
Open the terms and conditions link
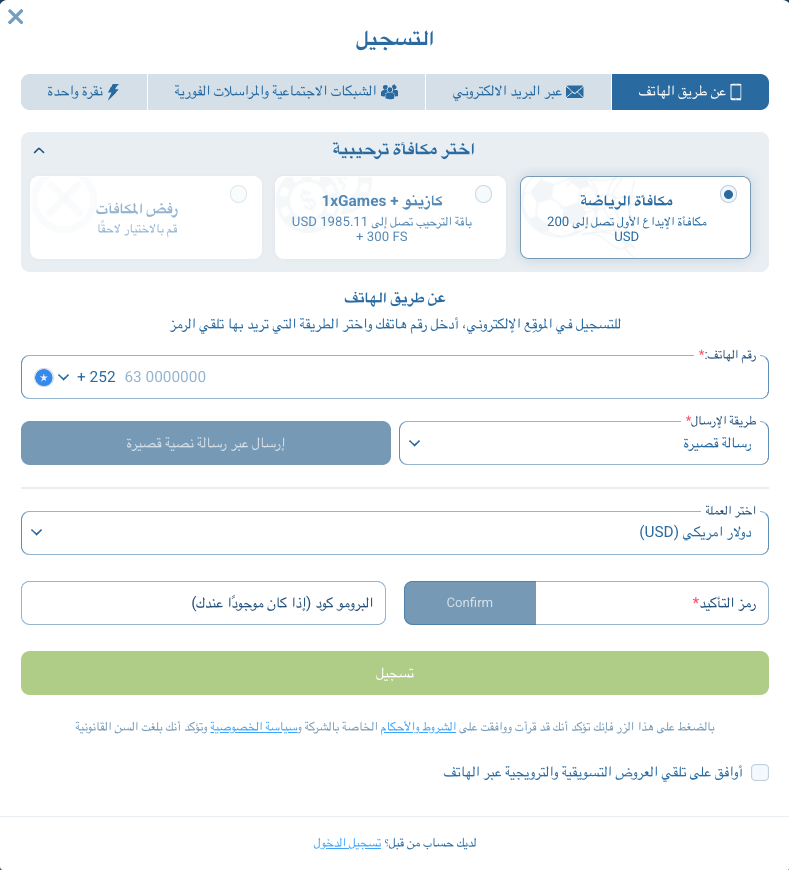coord(418,727)
